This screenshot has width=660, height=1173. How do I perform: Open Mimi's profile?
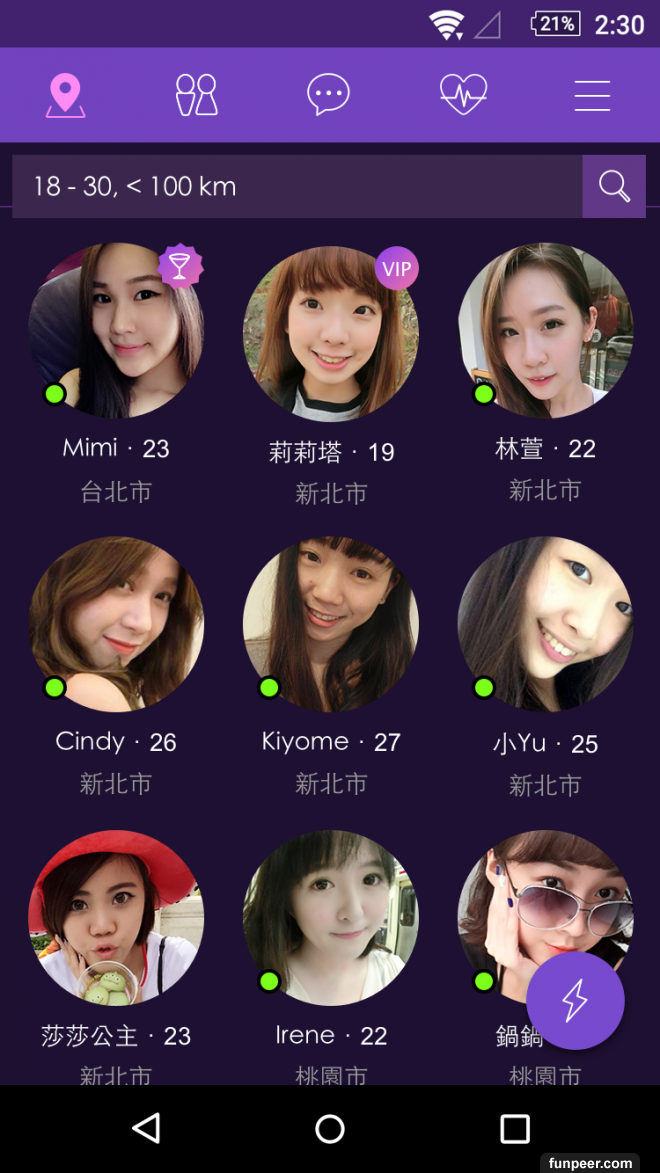click(x=116, y=331)
